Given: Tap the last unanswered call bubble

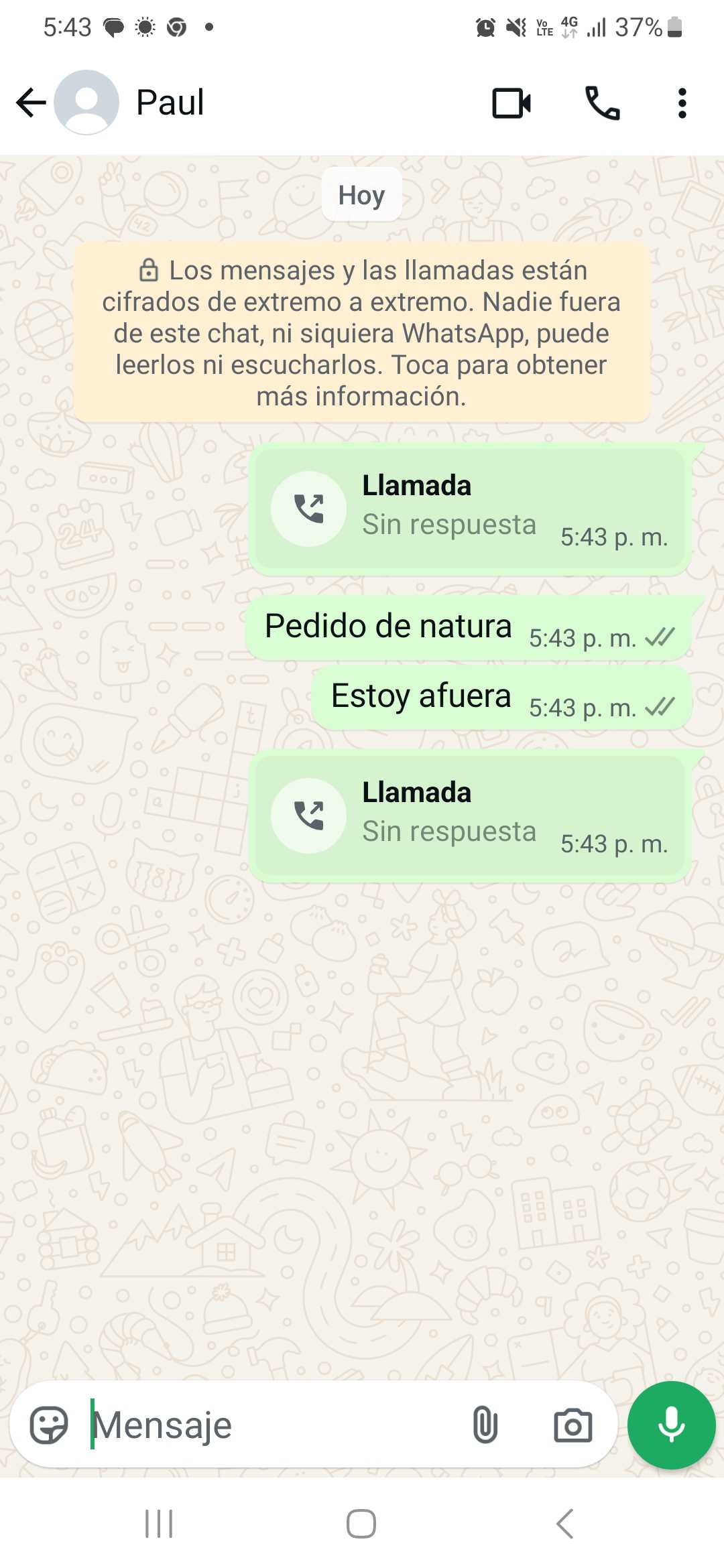Looking at the screenshot, I should (x=469, y=815).
